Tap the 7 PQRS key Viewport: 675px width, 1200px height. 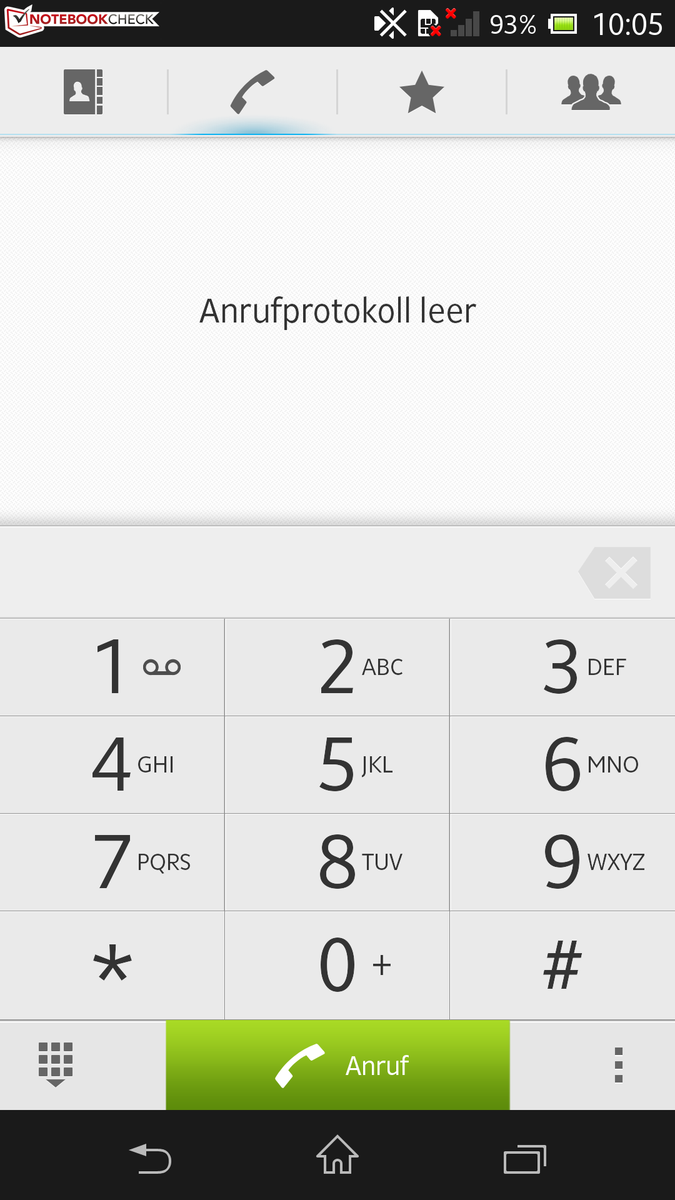coord(112,862)
